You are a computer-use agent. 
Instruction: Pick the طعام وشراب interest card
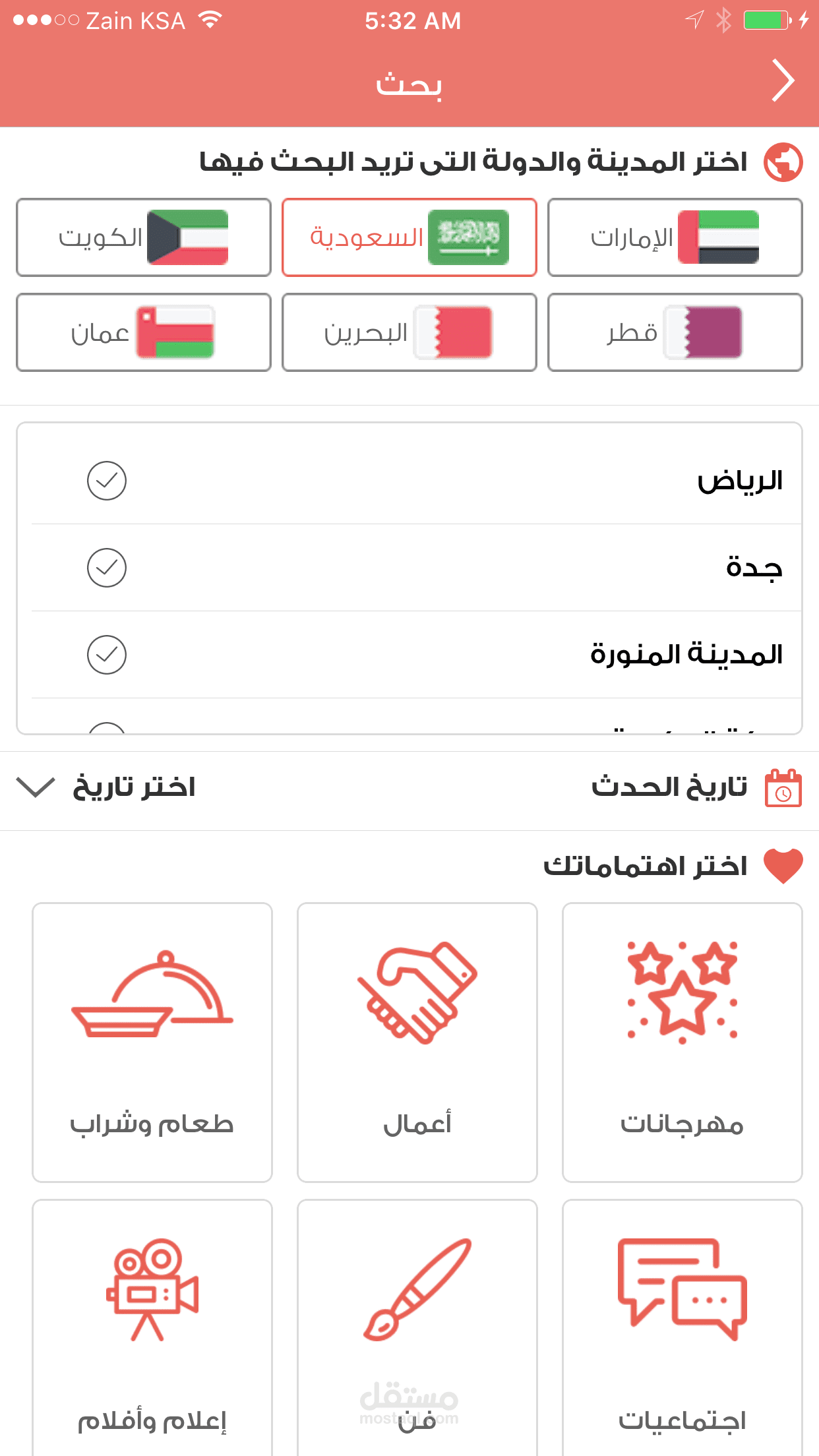click(x=152, y=1042)
